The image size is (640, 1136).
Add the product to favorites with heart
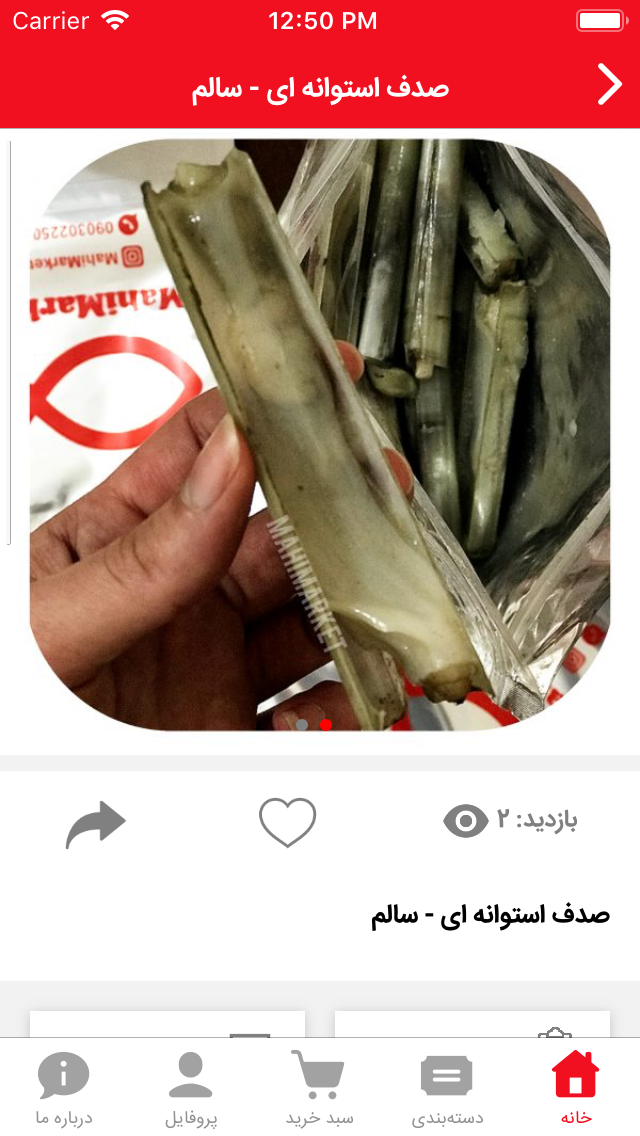(287, 822)
